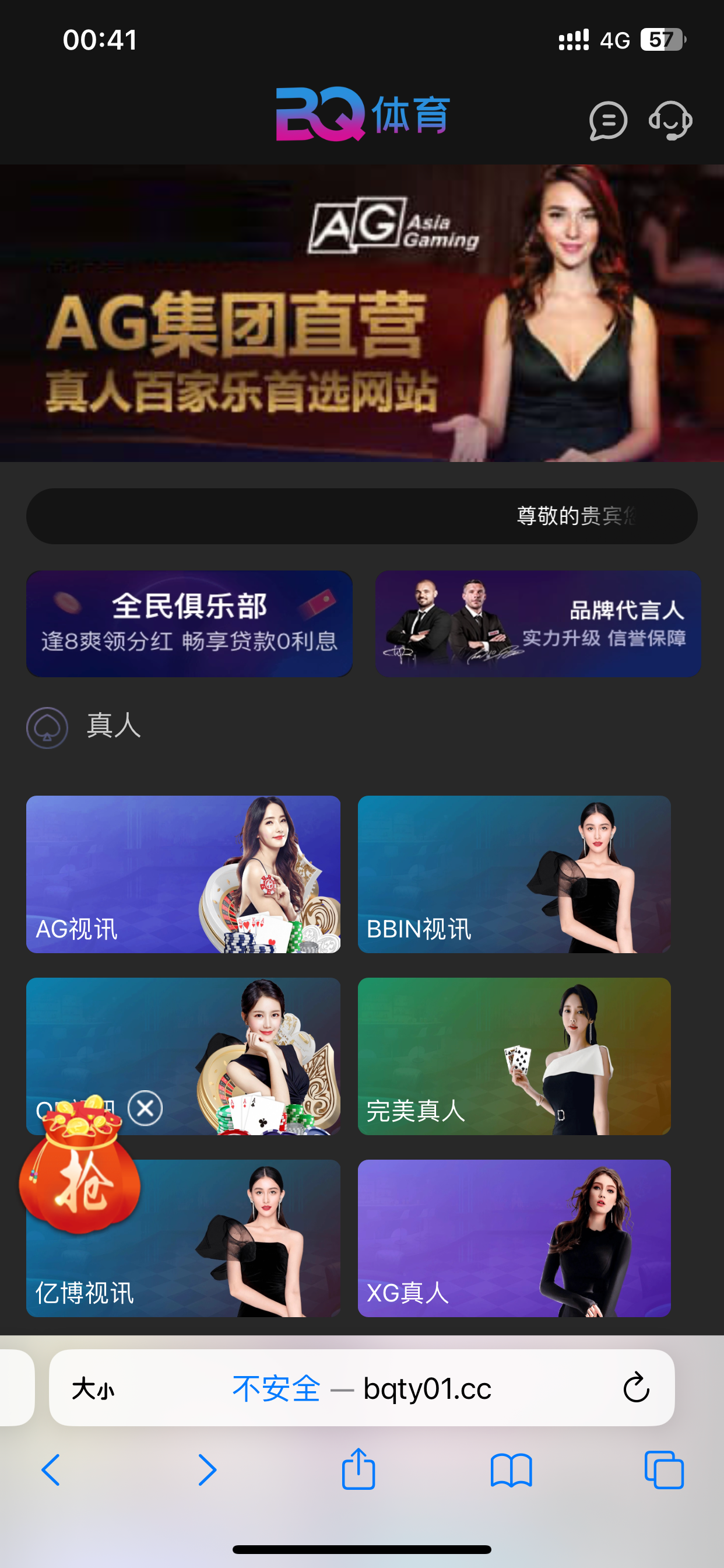Select the BBIN视讯 game tile
Image resolution: width=724 pixels, height=1568 pixels.
(514, 873)
